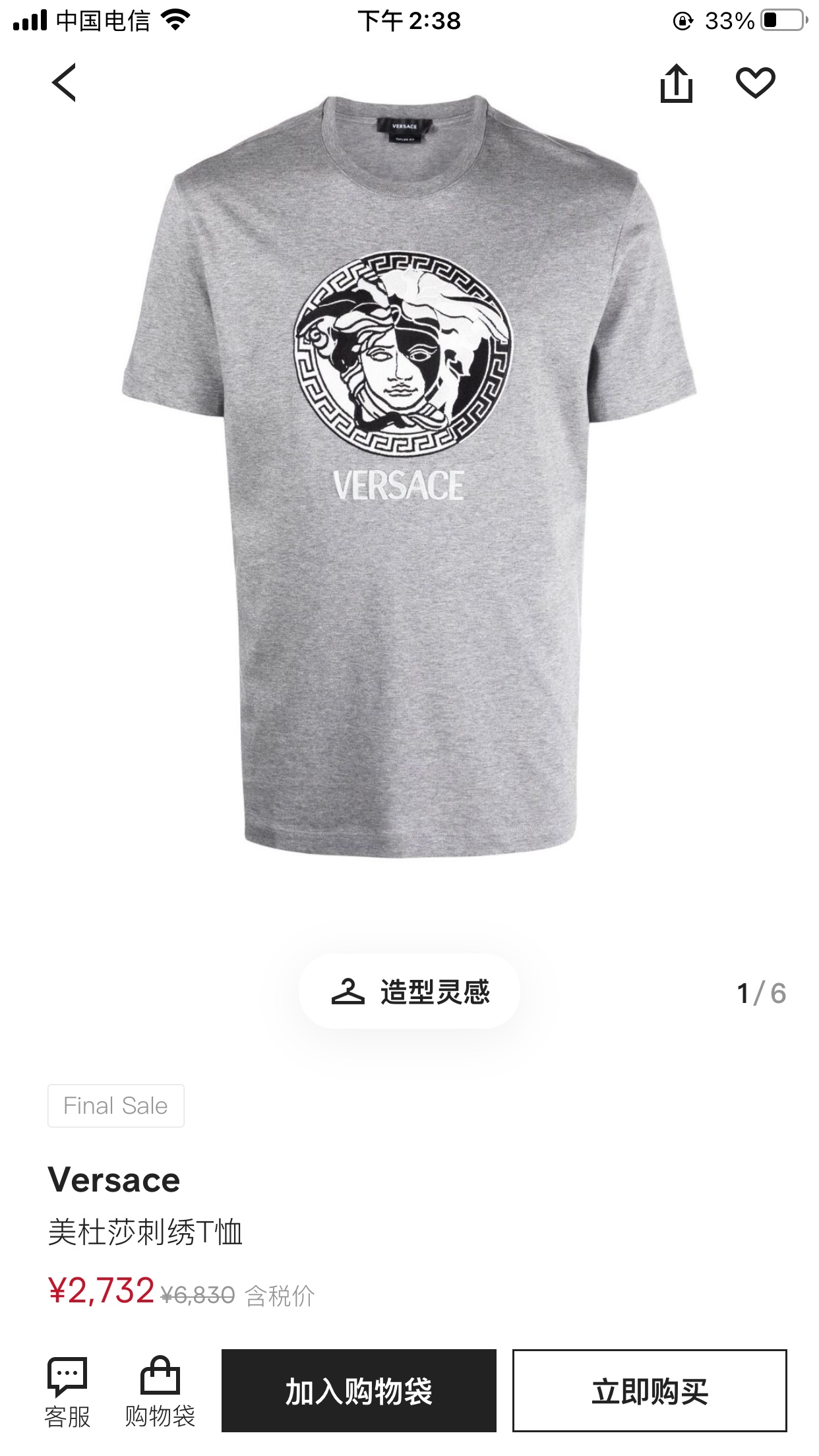Share this Versace T-shirt
The image size is (819, 1456).
point(677,83)
